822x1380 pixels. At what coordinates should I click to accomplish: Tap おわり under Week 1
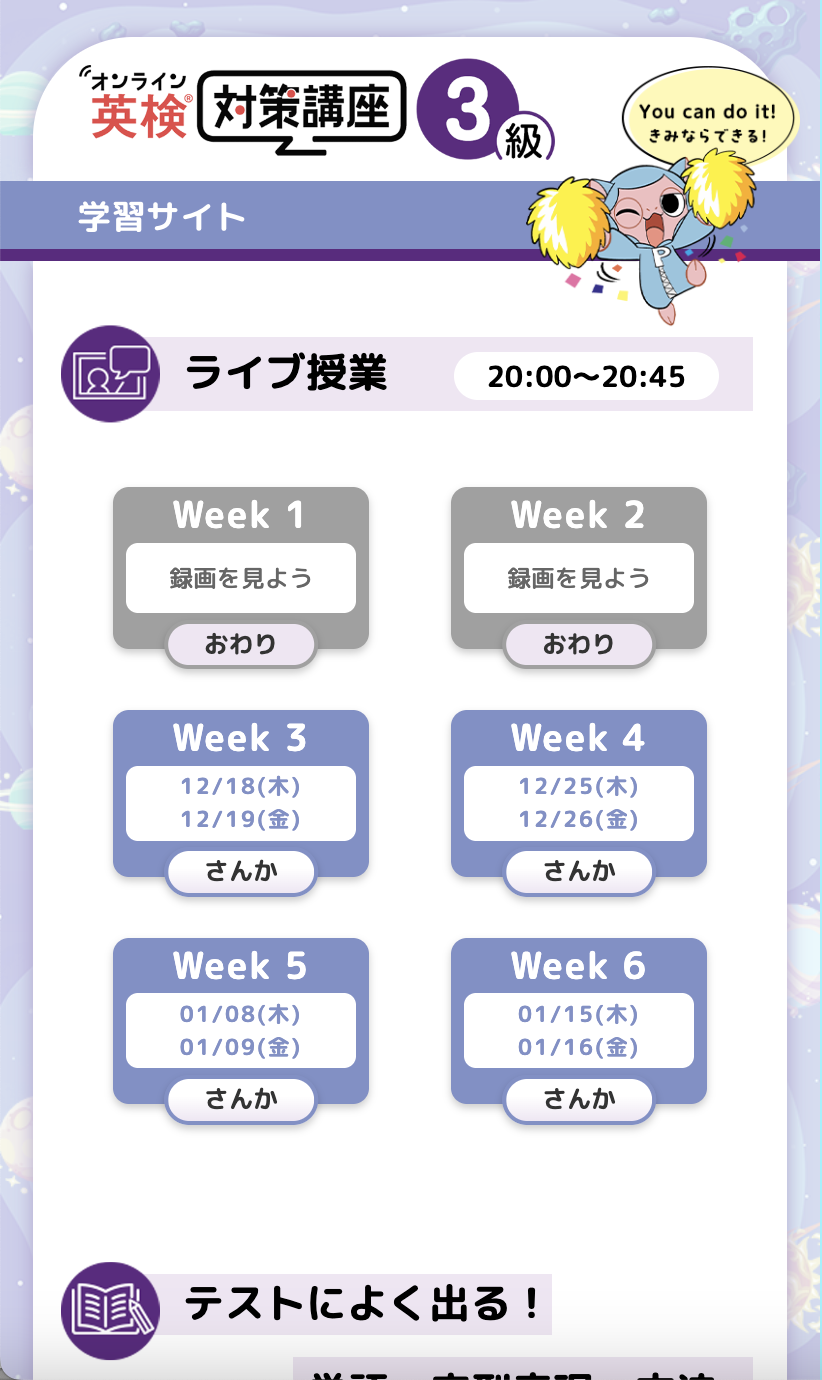240,644
